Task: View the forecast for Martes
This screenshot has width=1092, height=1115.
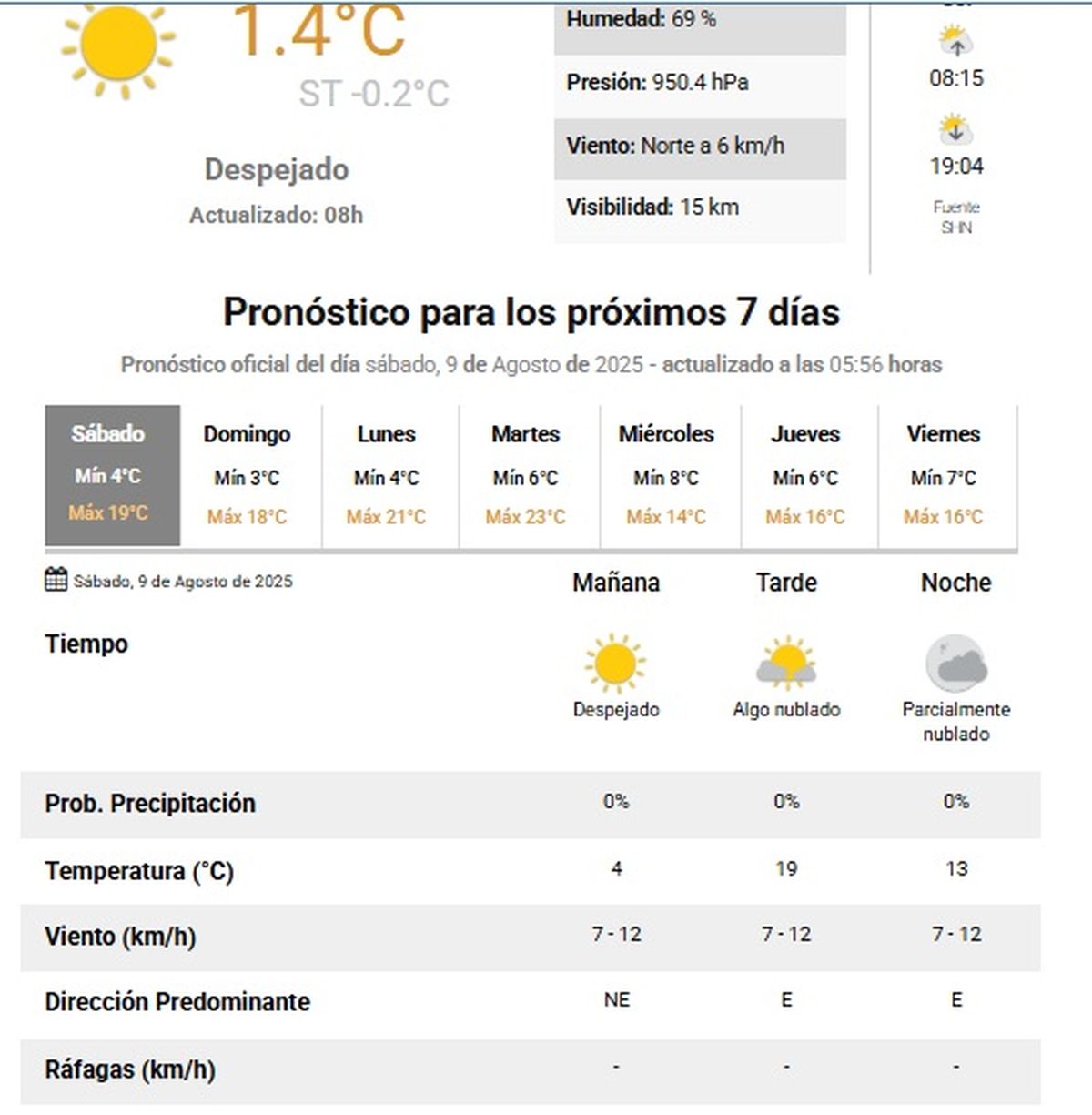Action: [526, 474]
